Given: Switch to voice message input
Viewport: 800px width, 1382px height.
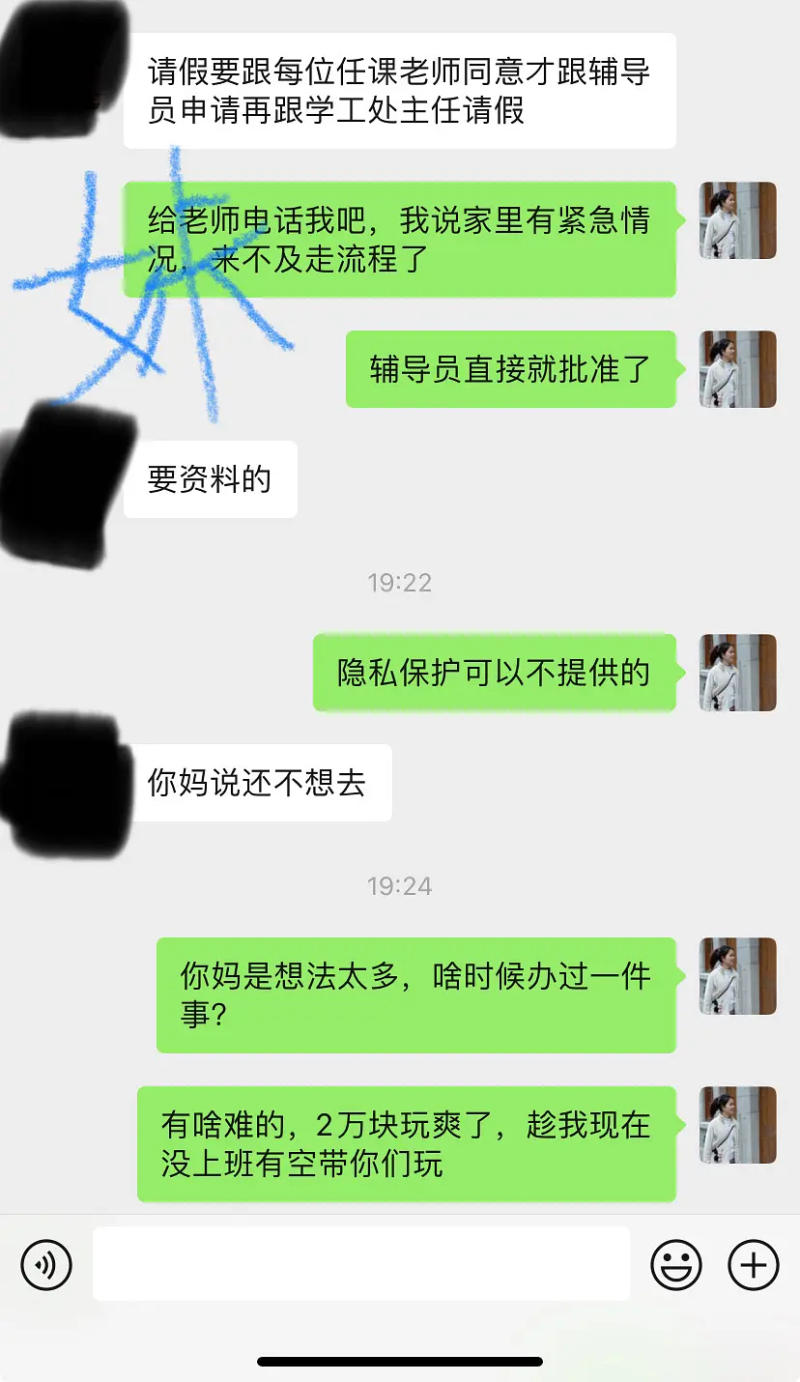Looking at the screenshot, I should click(46, 1265).
